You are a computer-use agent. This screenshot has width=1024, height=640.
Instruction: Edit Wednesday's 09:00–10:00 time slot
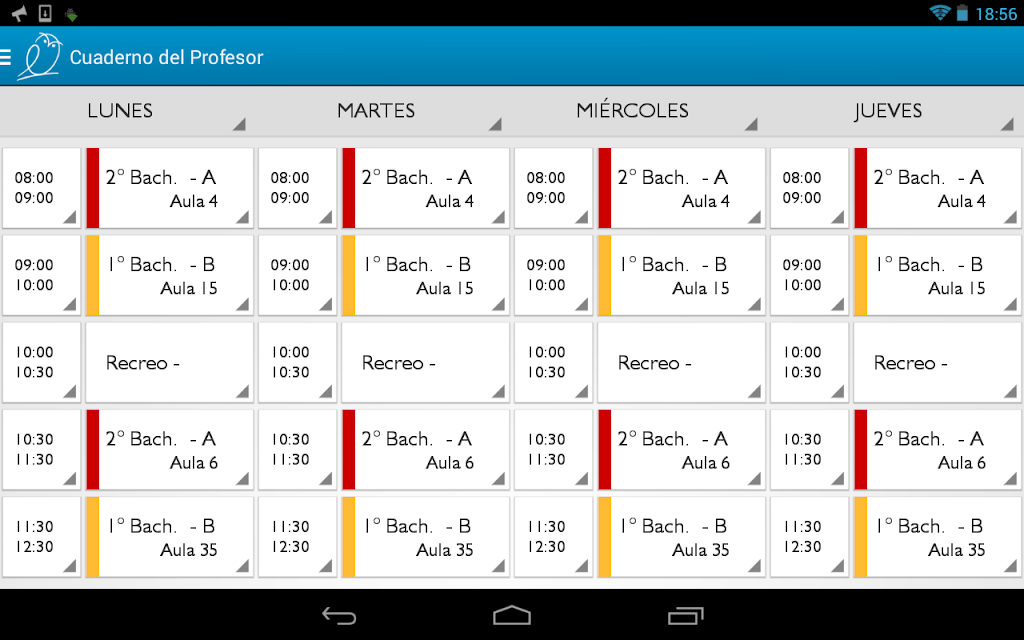click(553, 275)
